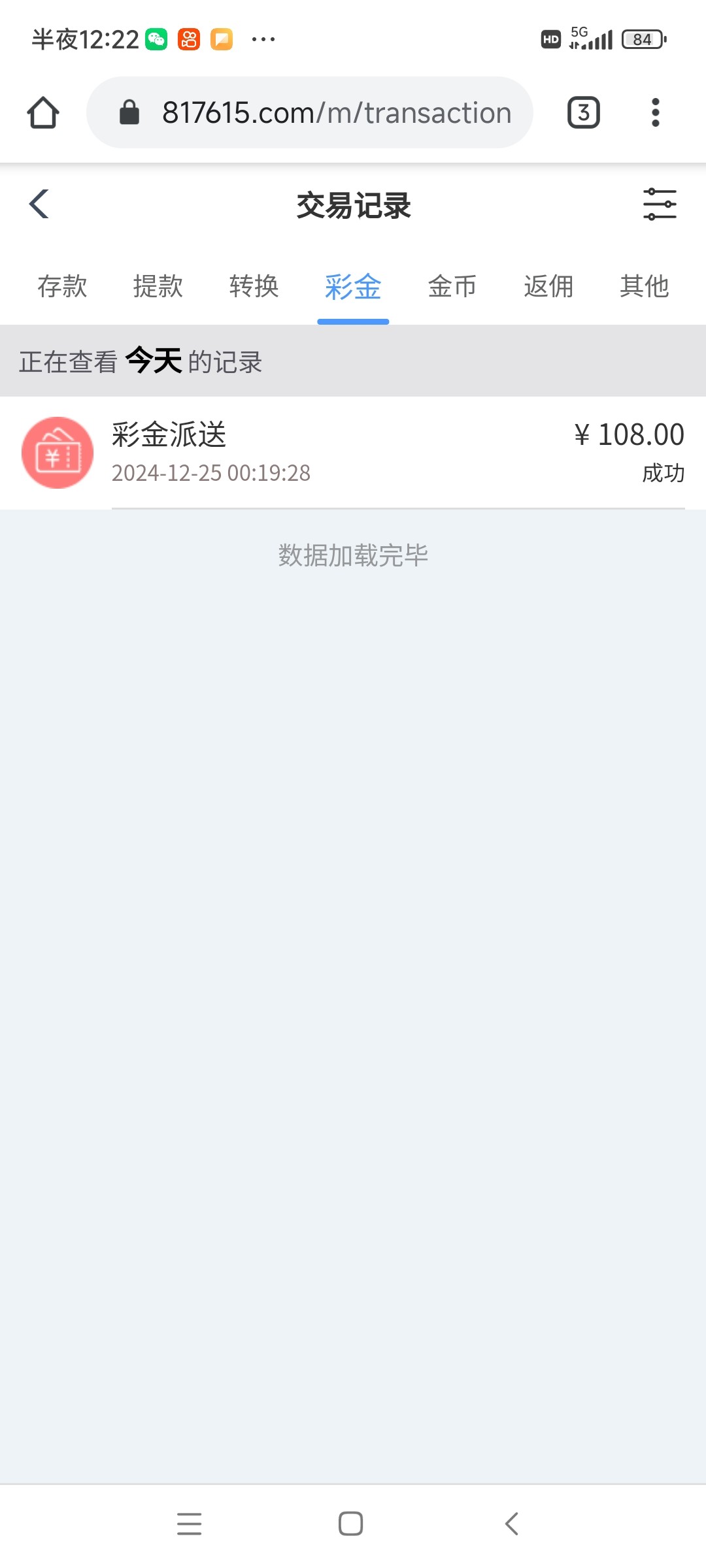Switch to the 提款 tab
This screenshot has height=1568, width=706.
pos(158,286)
